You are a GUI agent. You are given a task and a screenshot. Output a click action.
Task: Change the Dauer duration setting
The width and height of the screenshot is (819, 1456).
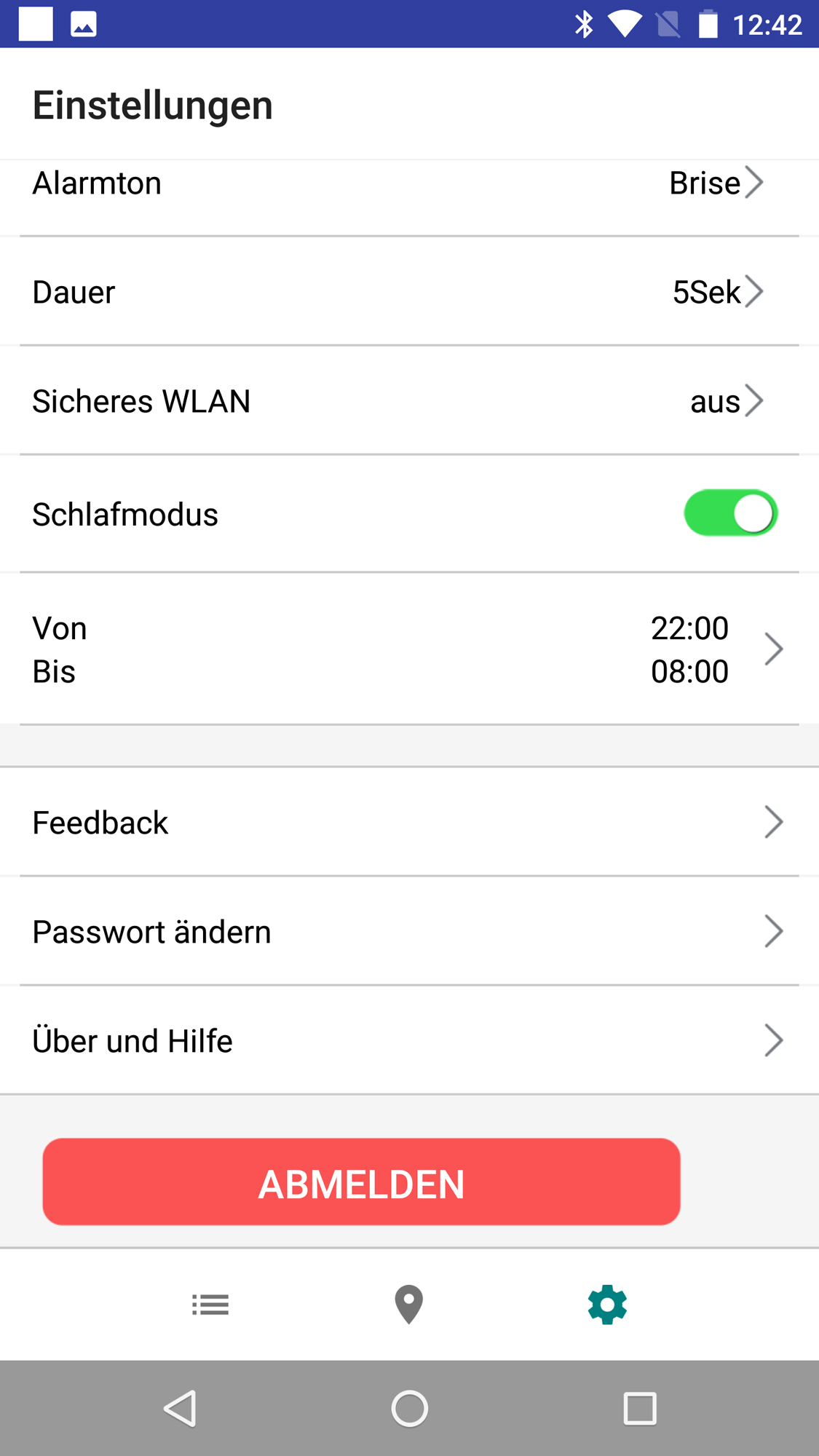[408, 292]
